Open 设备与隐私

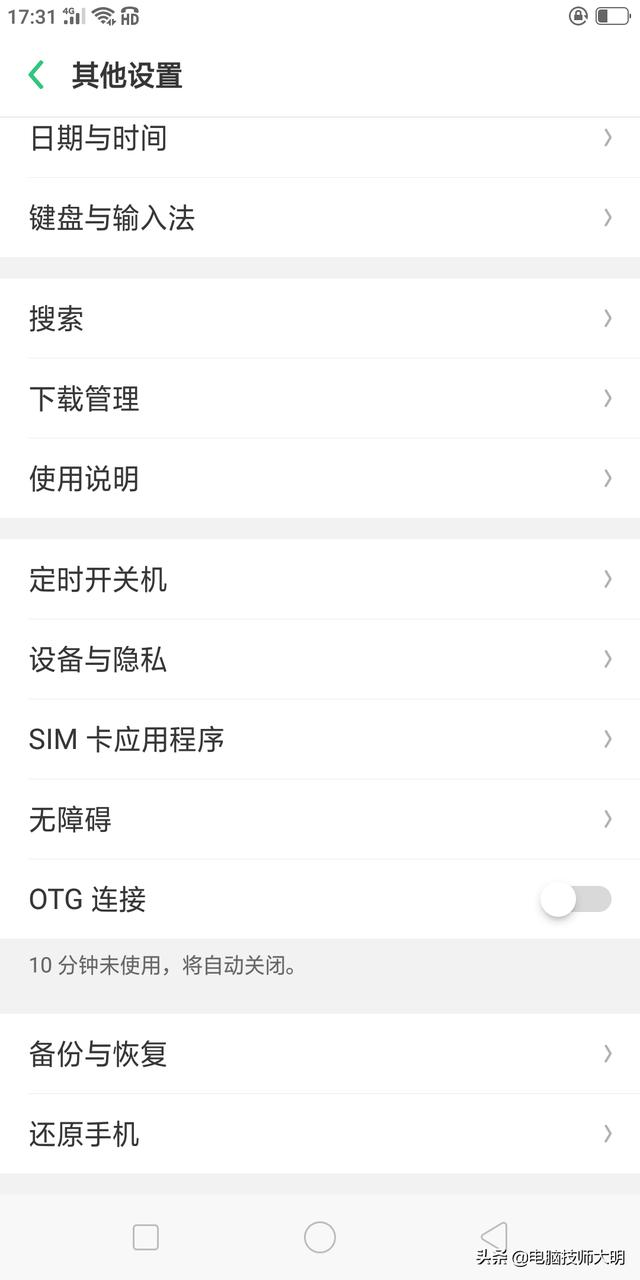[320, 659]
